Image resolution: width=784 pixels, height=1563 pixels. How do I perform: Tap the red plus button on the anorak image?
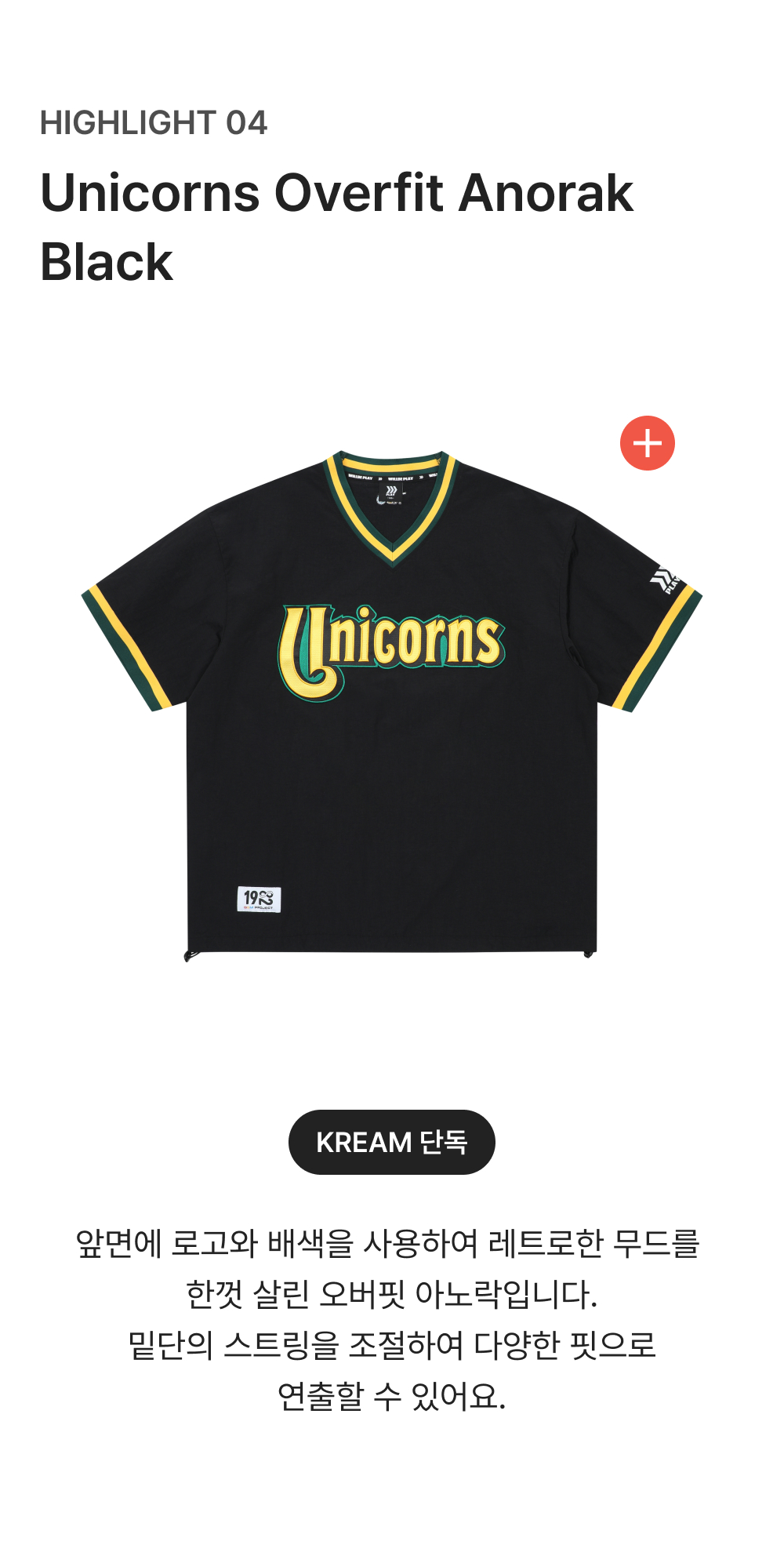coord(647,443)
